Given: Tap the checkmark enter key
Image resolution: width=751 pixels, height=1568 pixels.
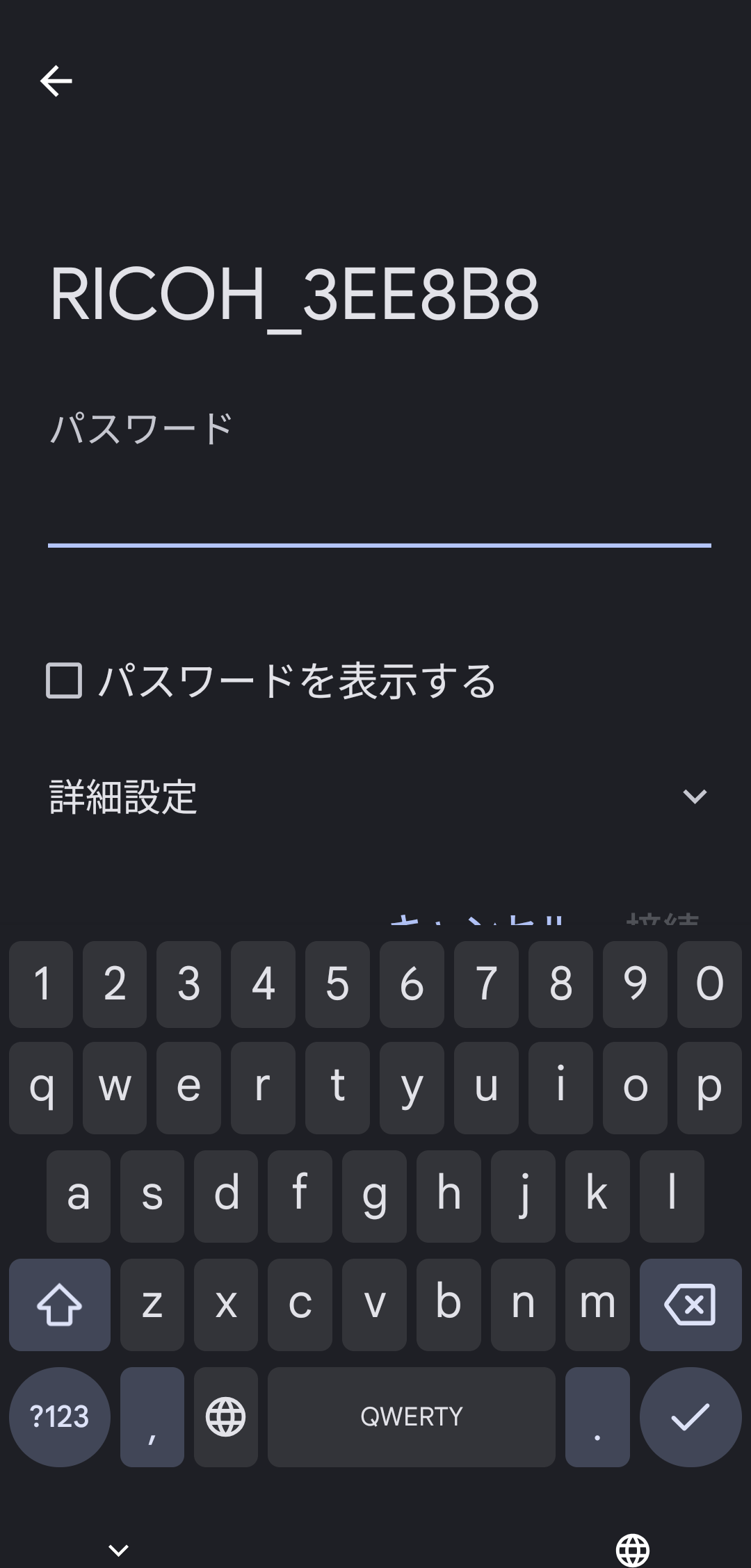Looking at the screenshot, I should coord(690,1416).
